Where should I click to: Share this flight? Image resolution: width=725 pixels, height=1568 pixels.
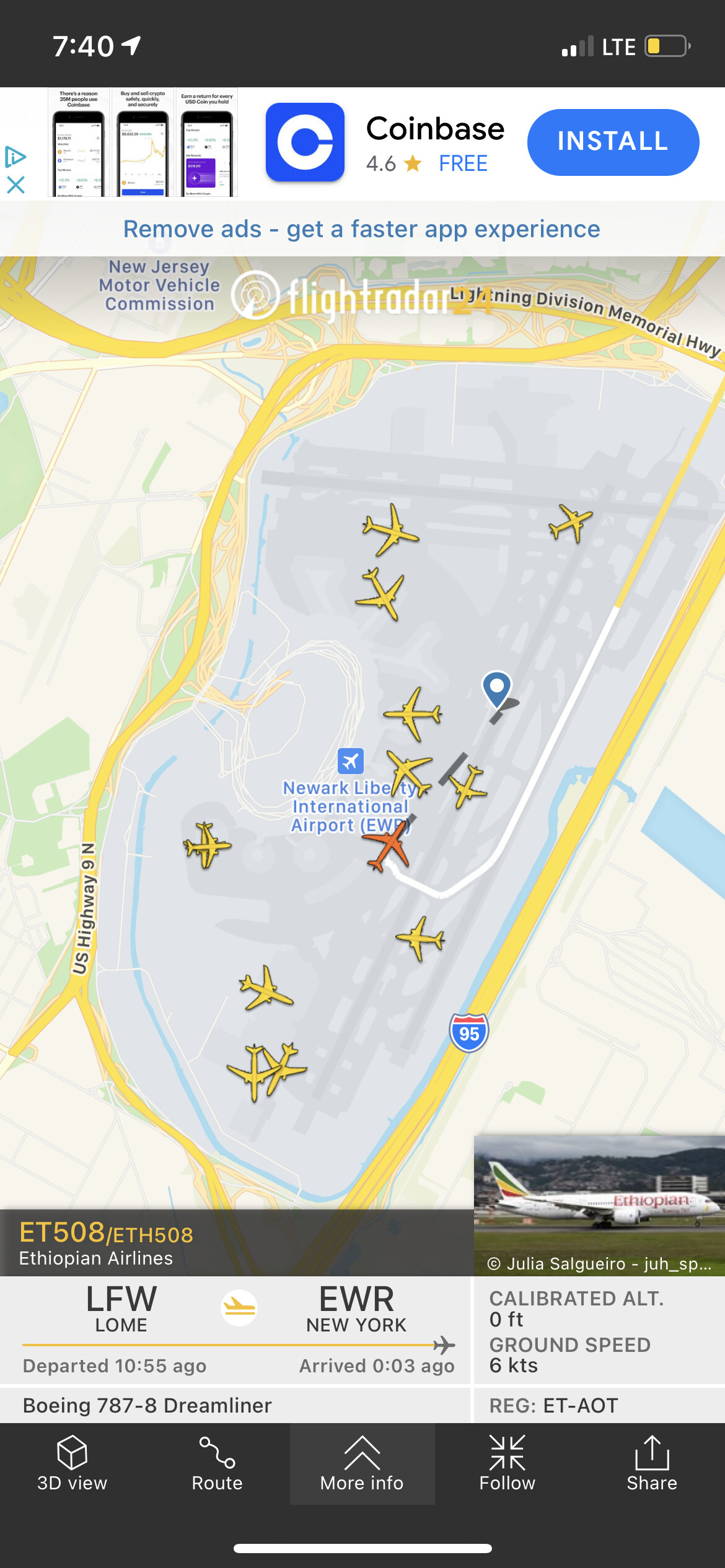pyautogui.click(x=652, y=1464)
